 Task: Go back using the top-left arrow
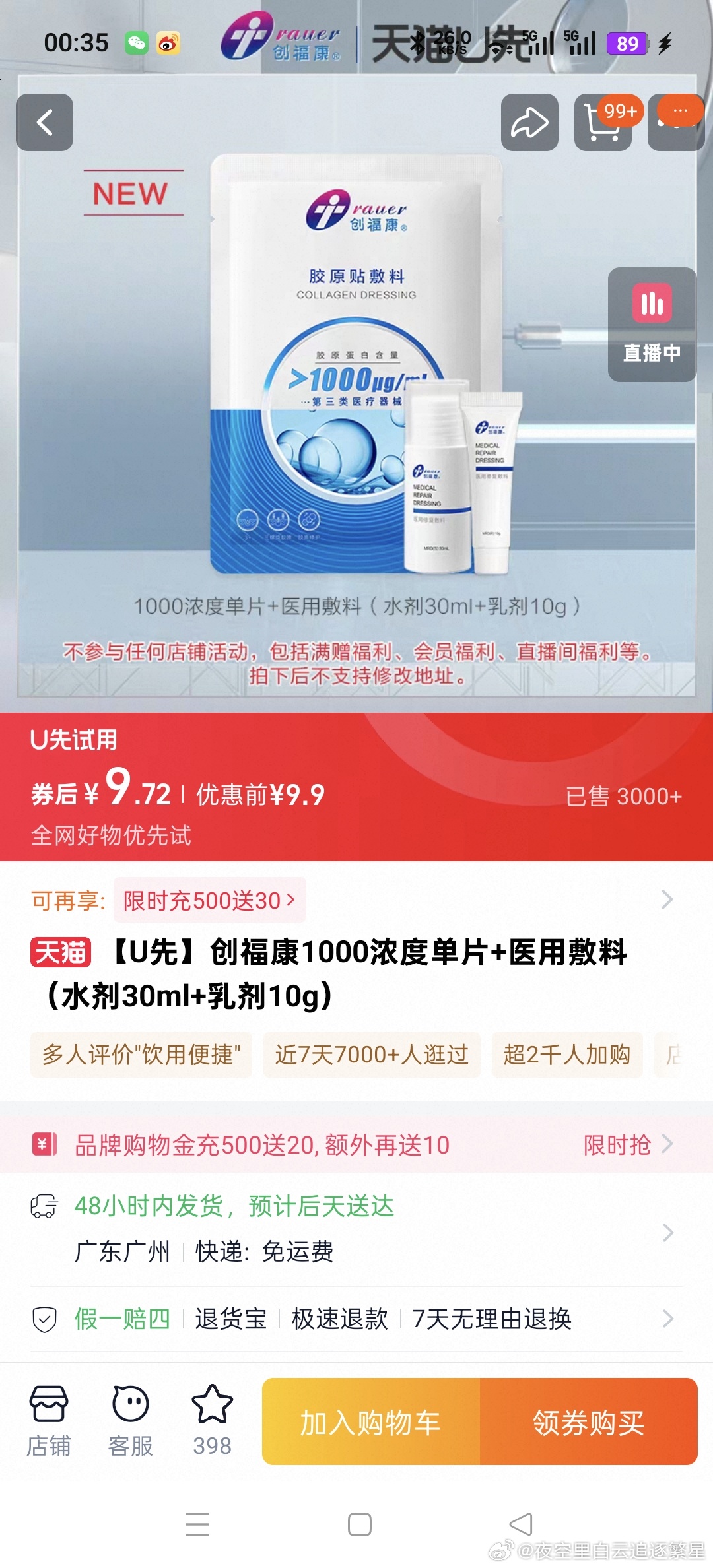point(44,122)
